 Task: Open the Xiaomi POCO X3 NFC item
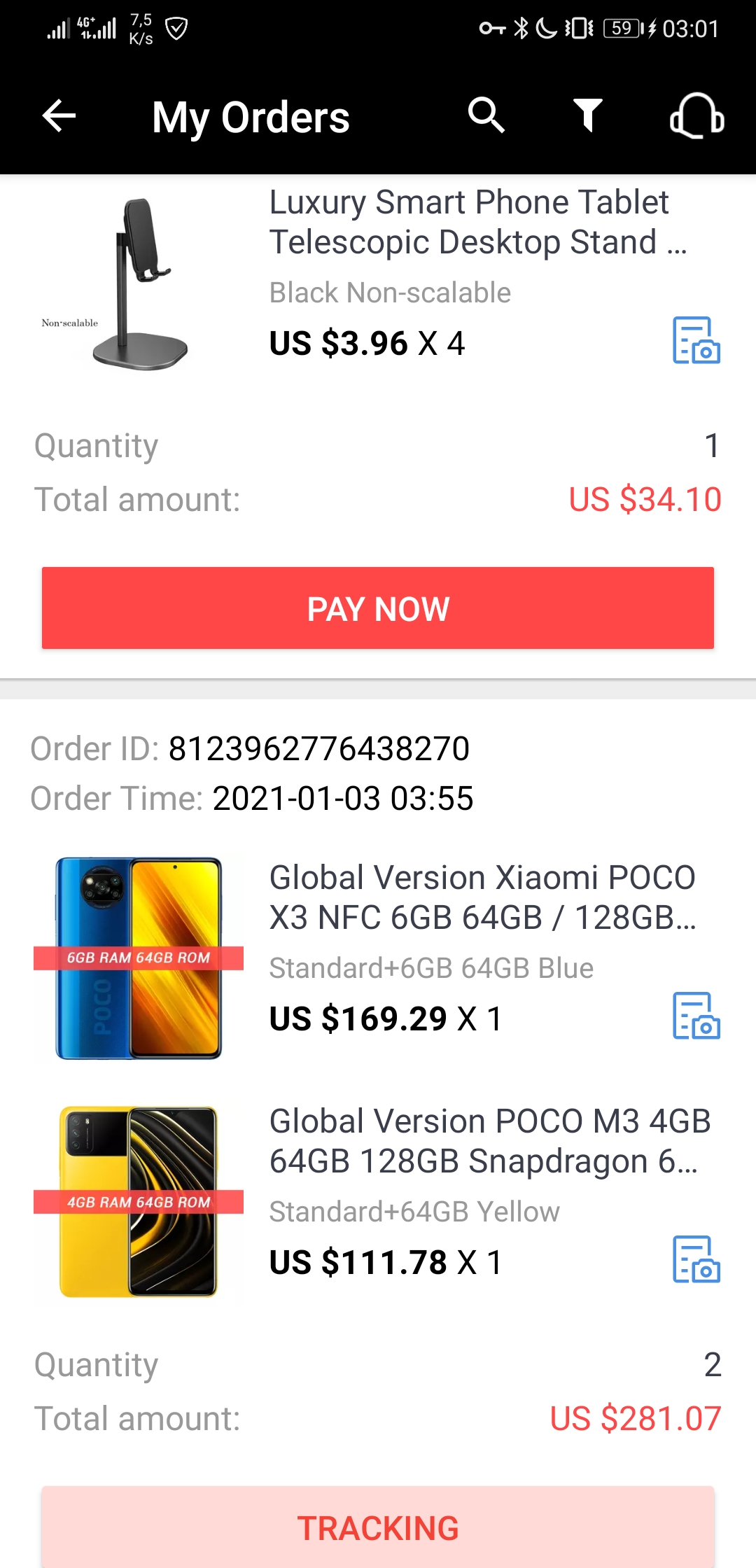pyautogui.click(x=482, y=897)
